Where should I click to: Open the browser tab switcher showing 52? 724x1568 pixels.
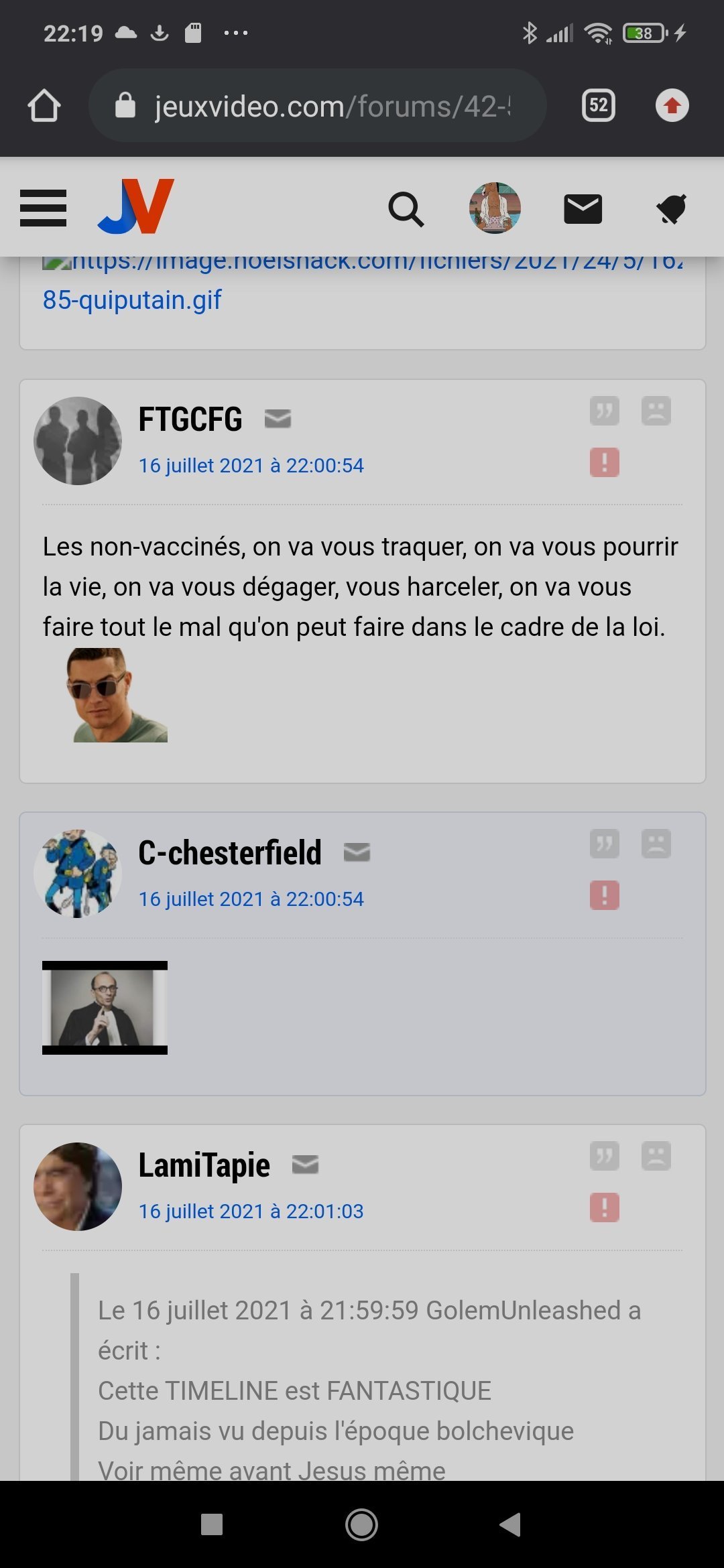(x=598, y=106)
